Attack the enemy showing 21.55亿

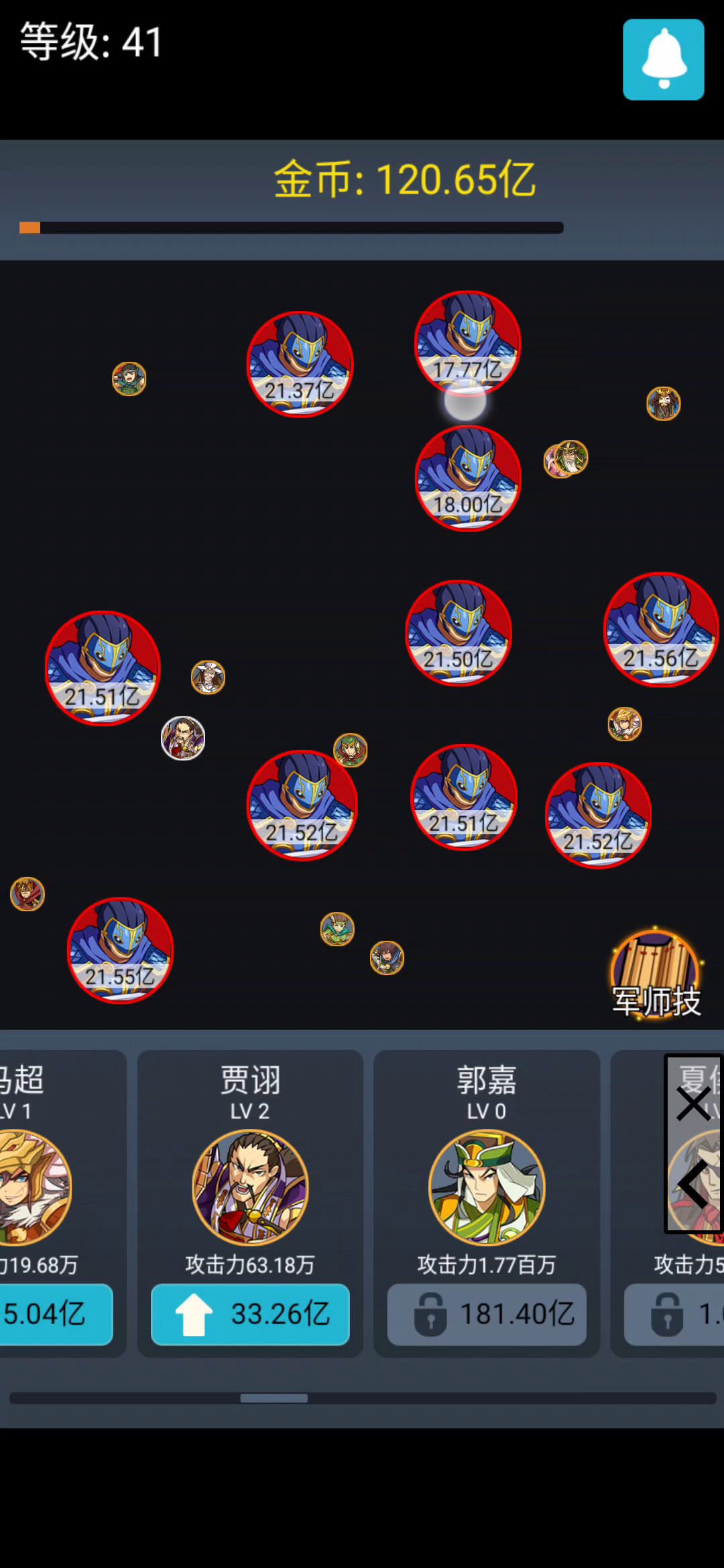pyautogui.click(x=120, y=950)
